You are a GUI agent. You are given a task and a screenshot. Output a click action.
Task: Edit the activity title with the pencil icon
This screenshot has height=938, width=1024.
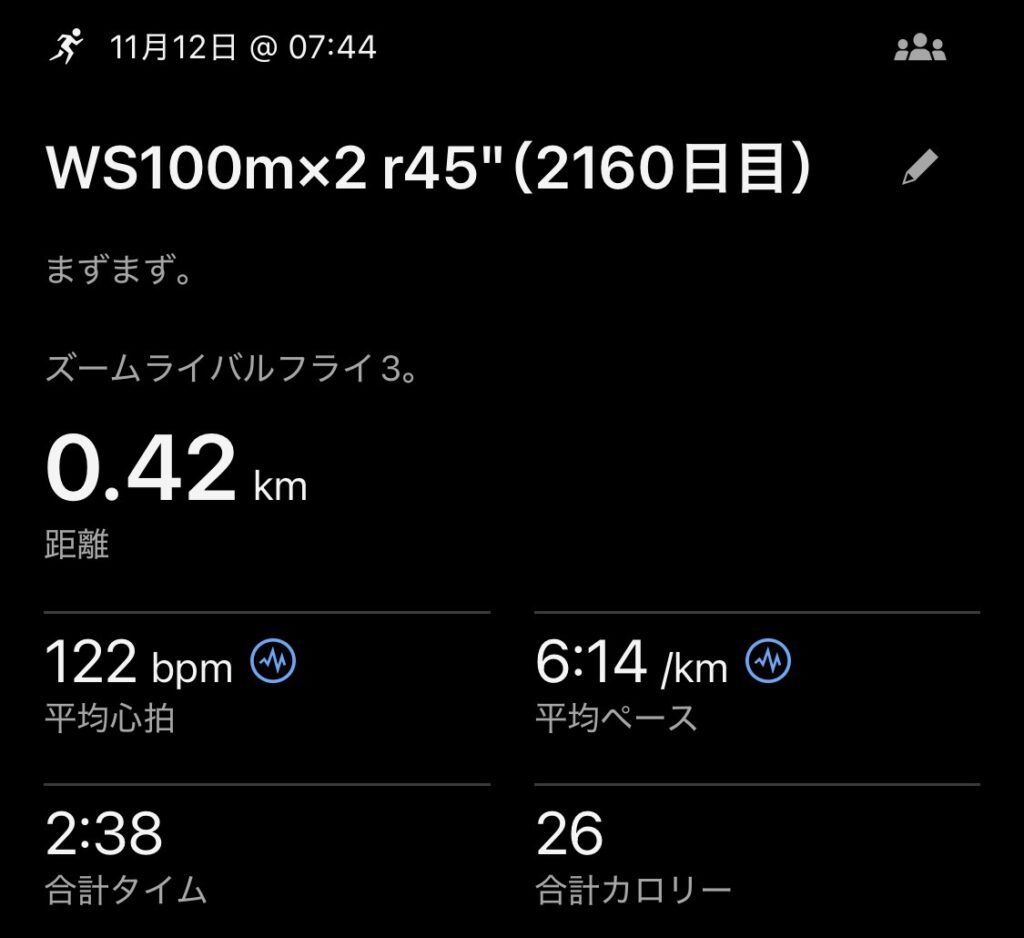tap(919, 168)
